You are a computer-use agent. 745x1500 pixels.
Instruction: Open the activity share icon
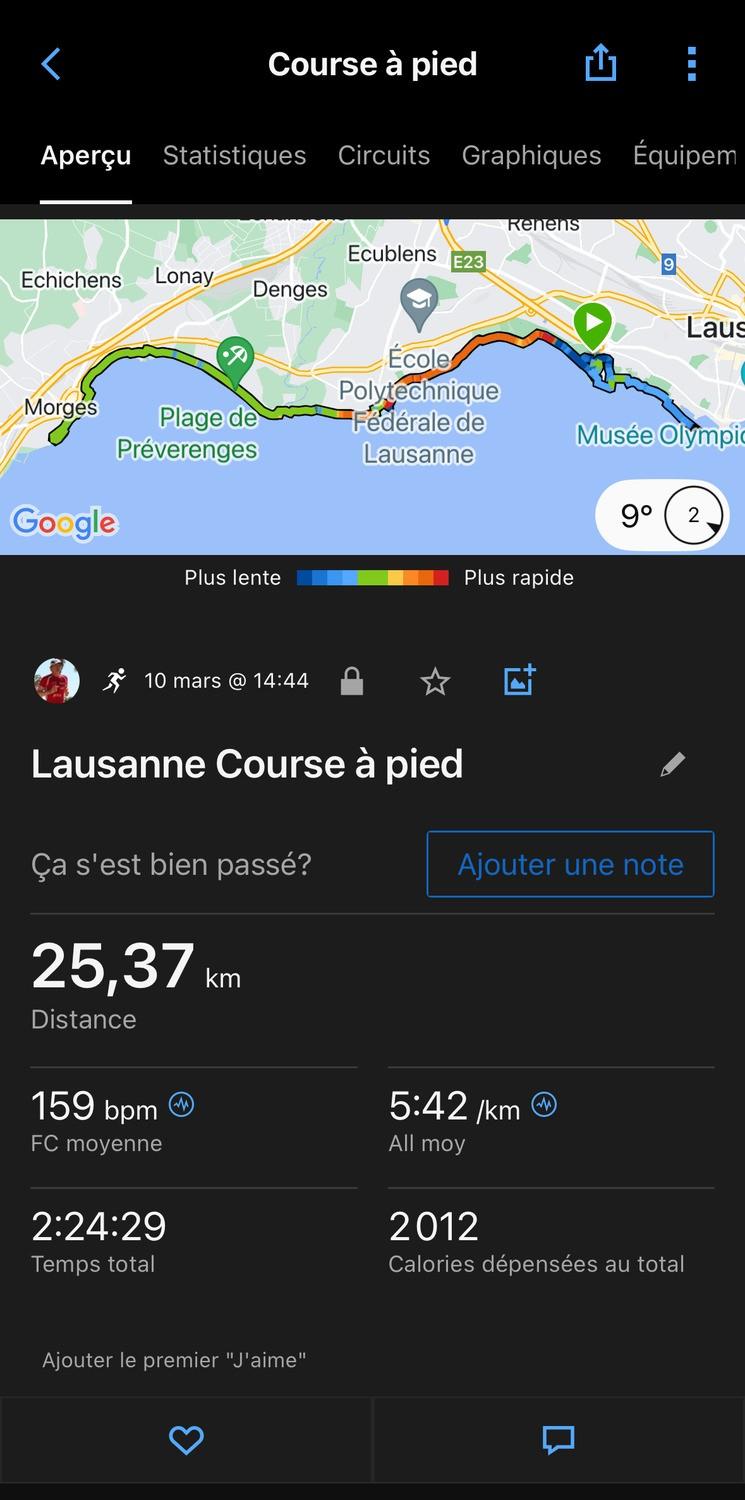point(600,63)
